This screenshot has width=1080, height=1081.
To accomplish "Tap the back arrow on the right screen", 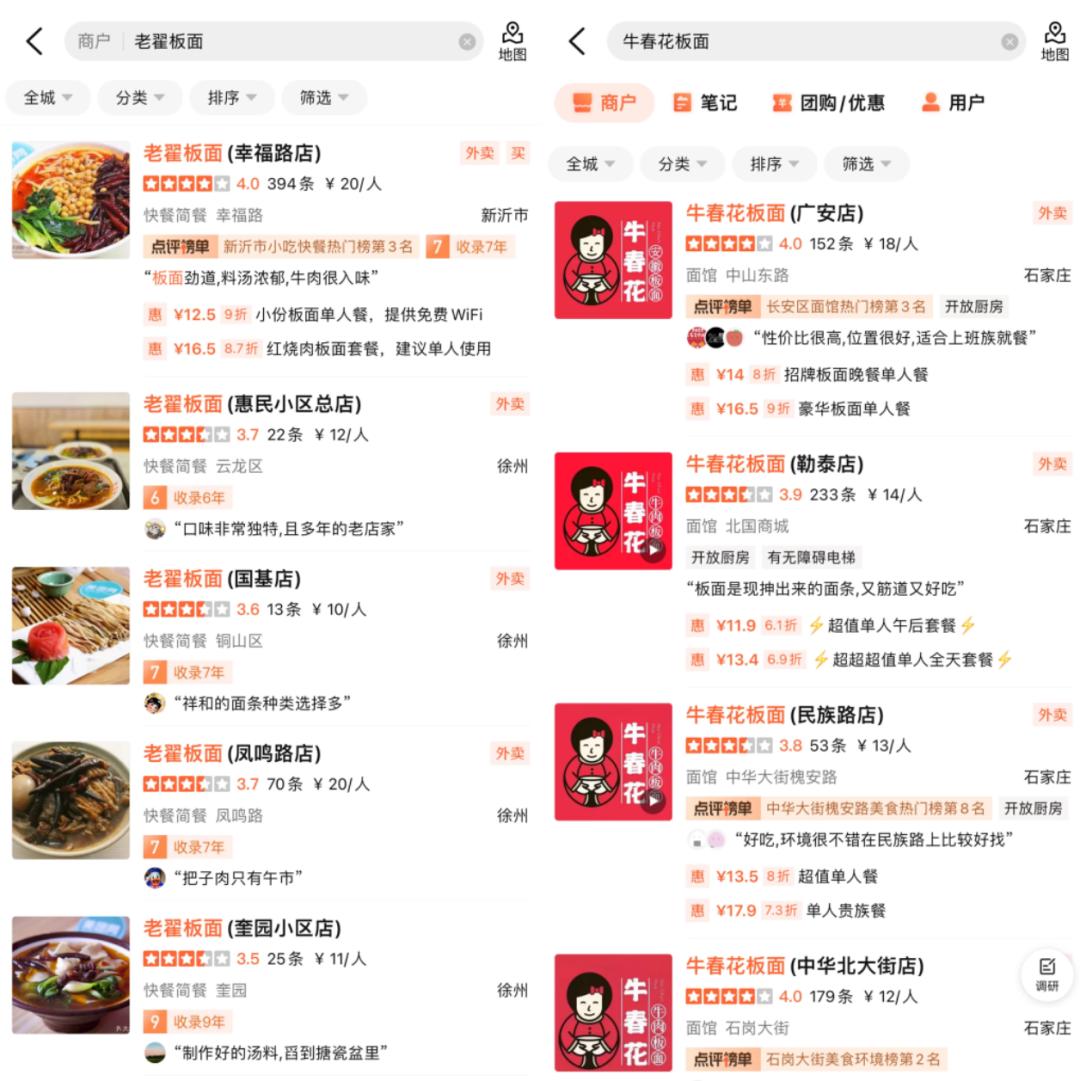I will 575,41.
